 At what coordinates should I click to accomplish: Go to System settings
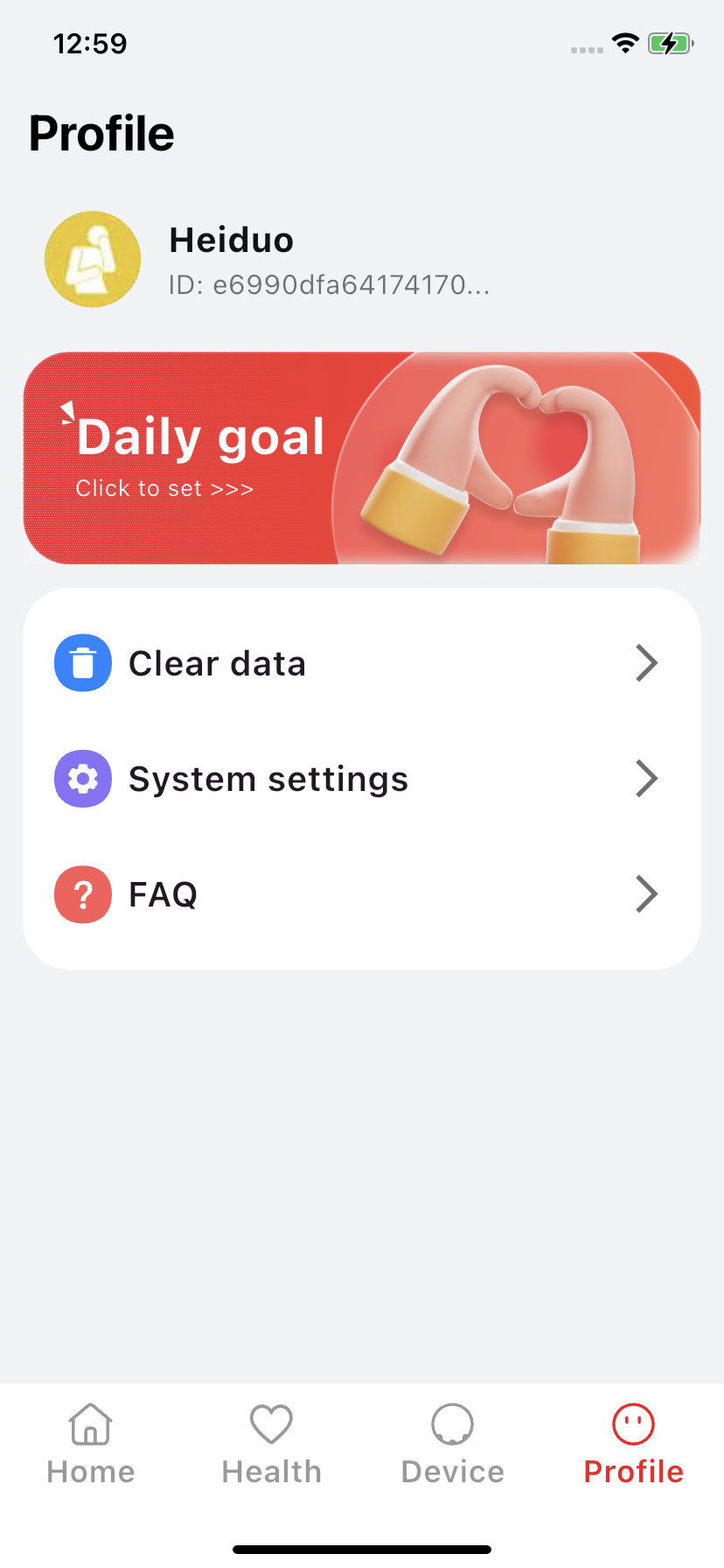[x=361, y=779]
